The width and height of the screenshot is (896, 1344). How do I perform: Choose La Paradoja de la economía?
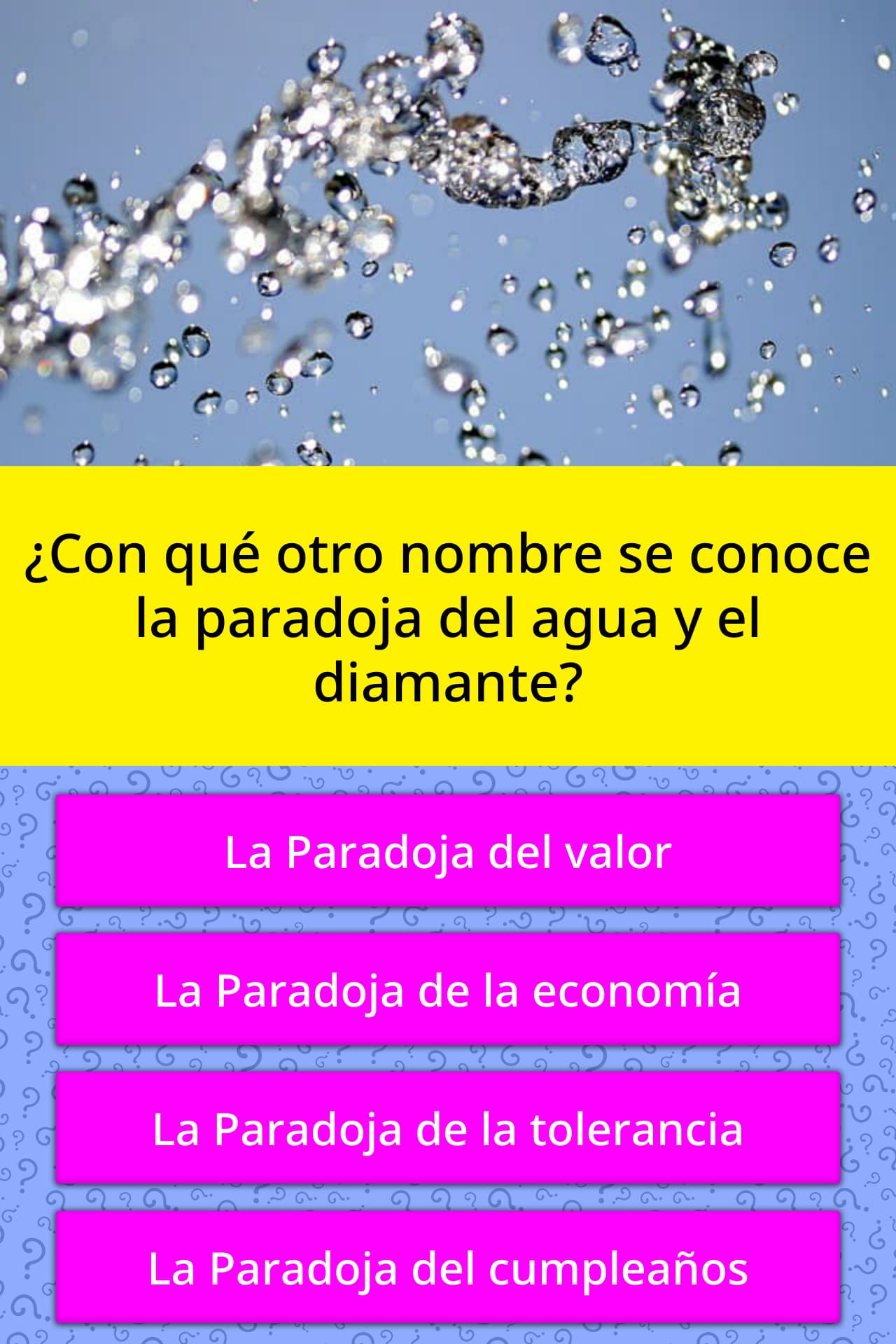[448, 990]
